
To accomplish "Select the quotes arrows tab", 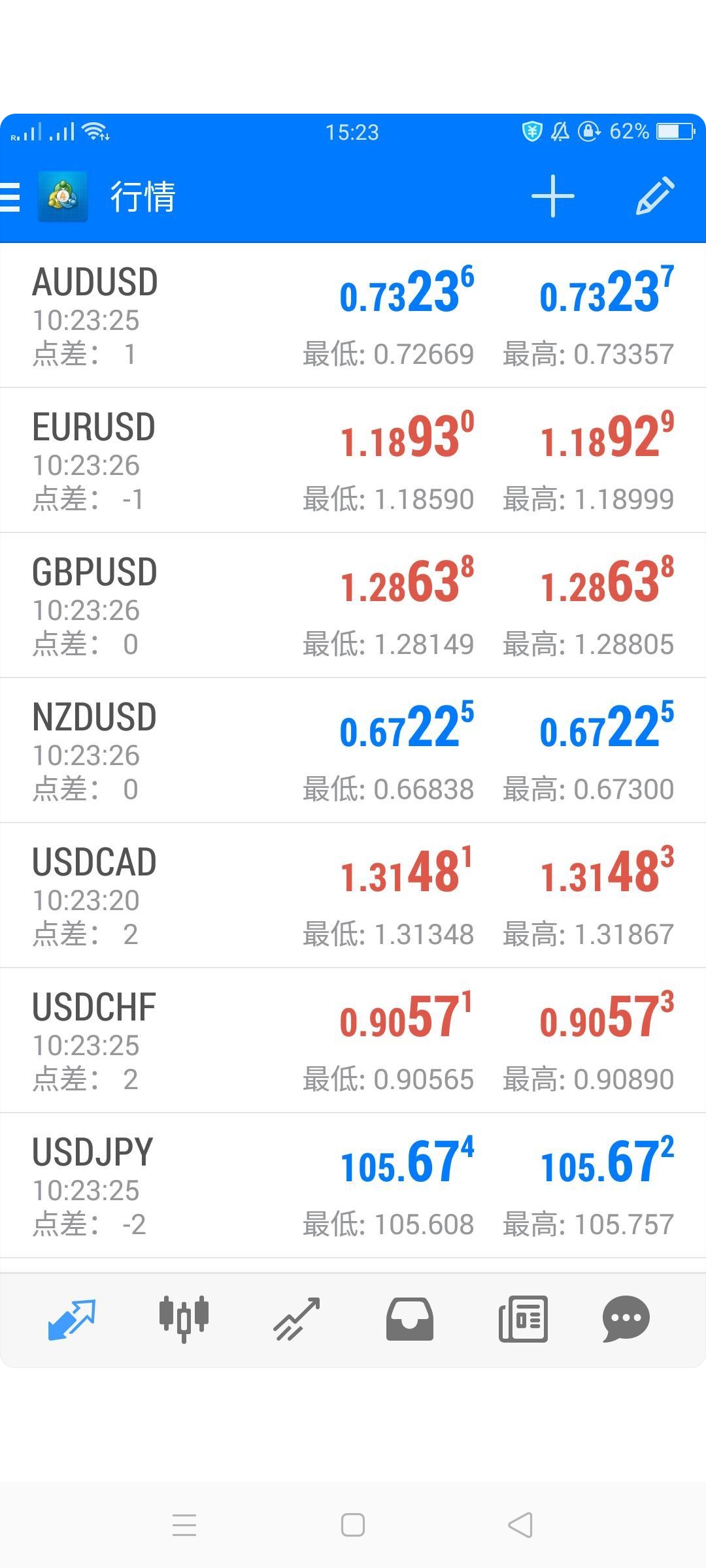I will point(72,1320).
